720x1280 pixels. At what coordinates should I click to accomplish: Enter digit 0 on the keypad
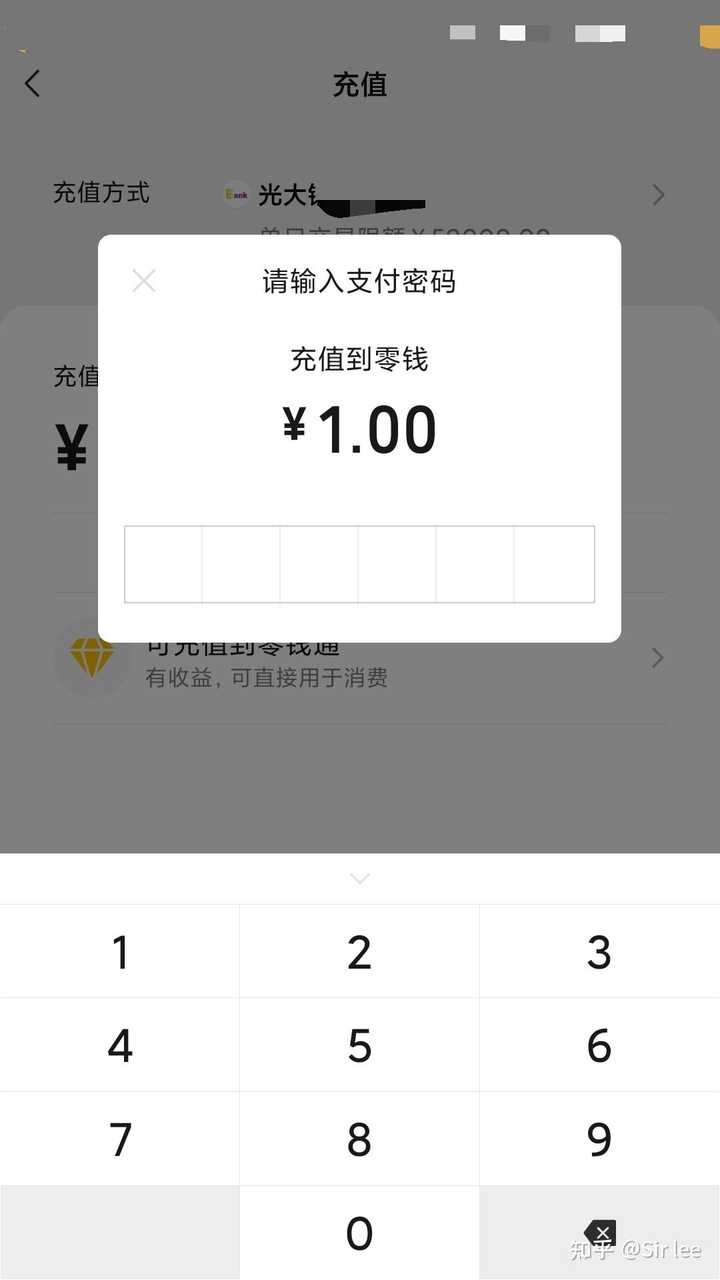coord(360,1233)
